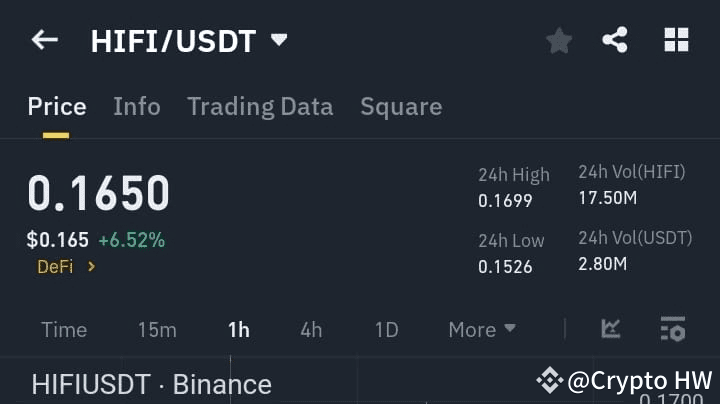Choose the 15m chart interval
720x404 pixels.
pyautogui.click(x=157, y=329)
